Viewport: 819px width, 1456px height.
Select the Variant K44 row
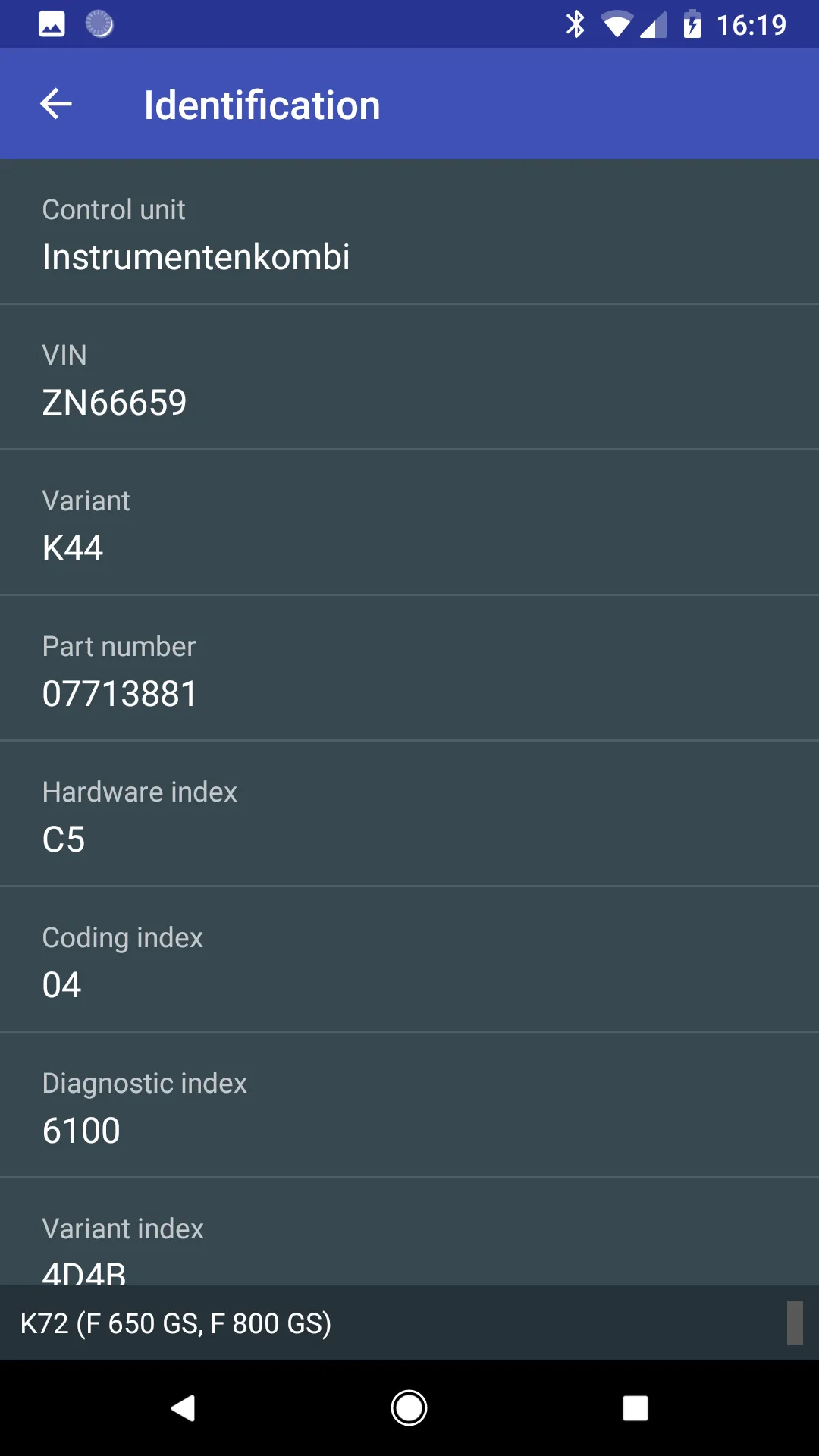click(409, 525)
